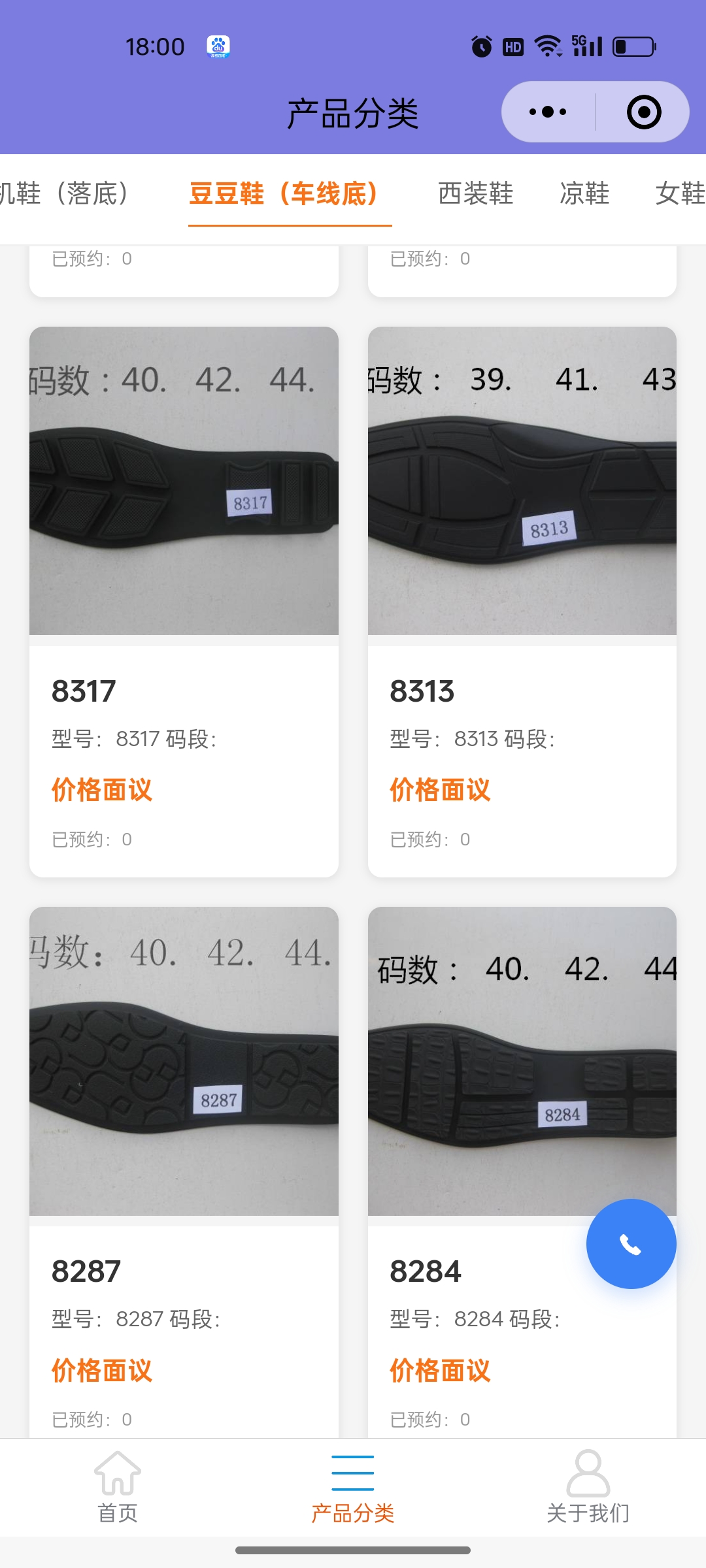This screenshot has width=706, height=1568.
Task: Open the mini program more options menu
Action: point(548,112)
